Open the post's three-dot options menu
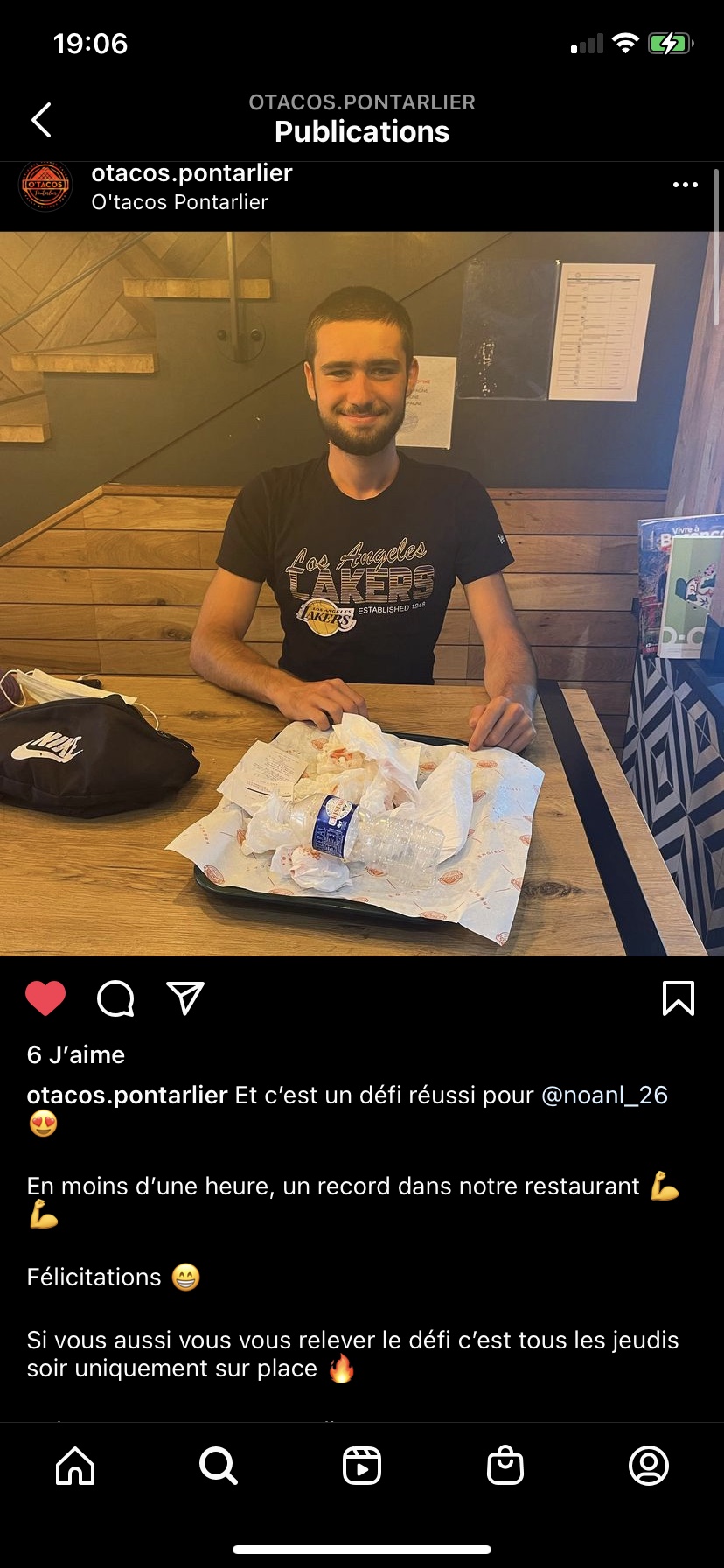The width and height of the screenshot is (724, 1568). tap(685, 185)
